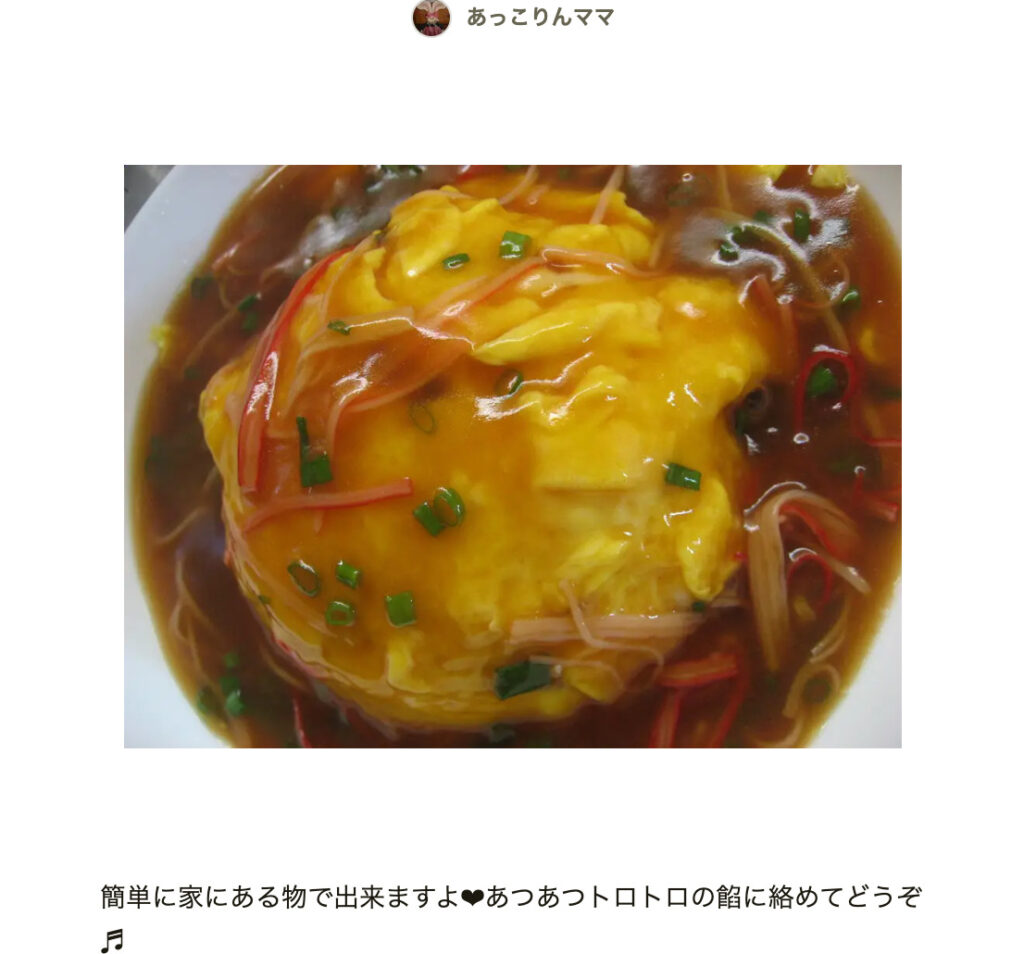
Task: Open the egg rice dish photo
Action: pos(512,456)
